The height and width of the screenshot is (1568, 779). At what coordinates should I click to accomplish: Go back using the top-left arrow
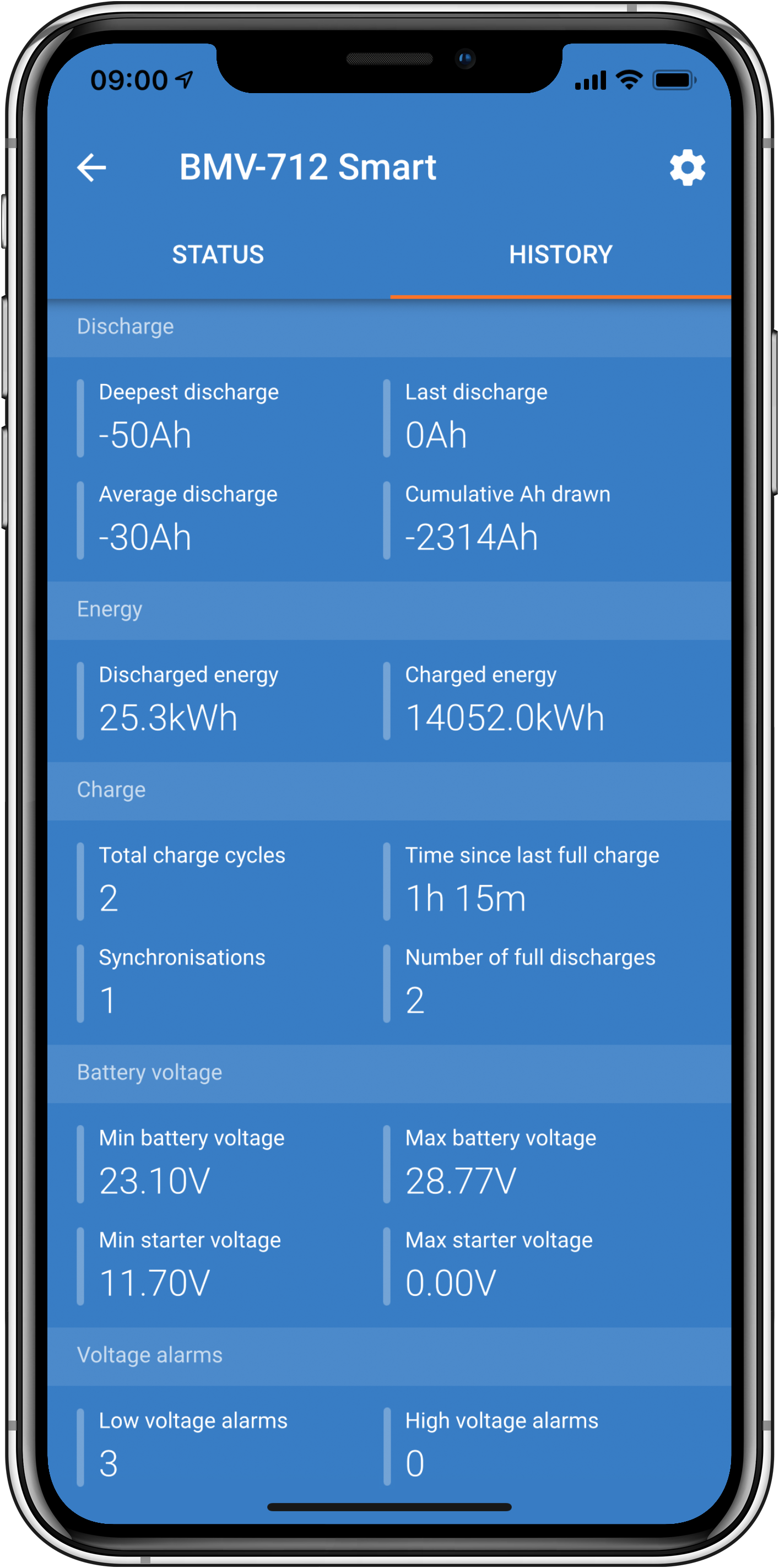click(92, 167)
